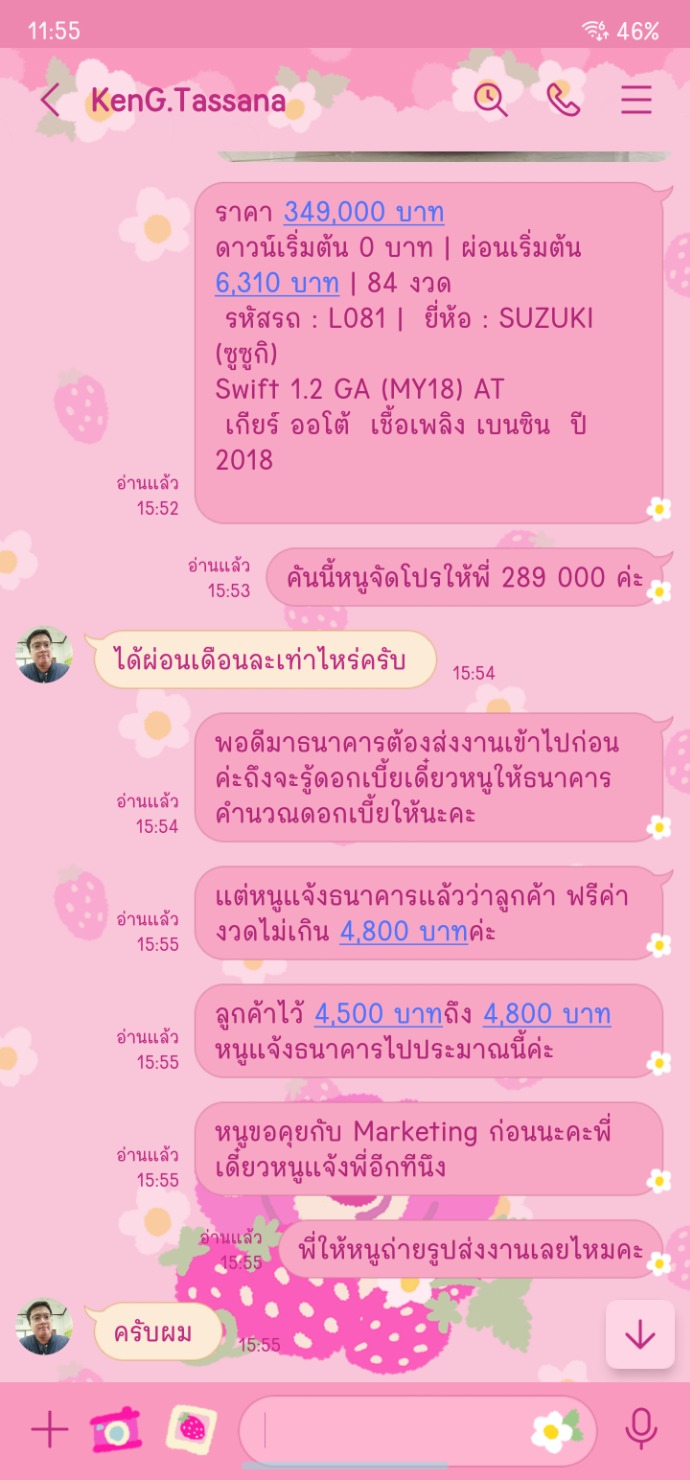
Task: Record a voice message with the microphone
Action: coord(641,1430)
